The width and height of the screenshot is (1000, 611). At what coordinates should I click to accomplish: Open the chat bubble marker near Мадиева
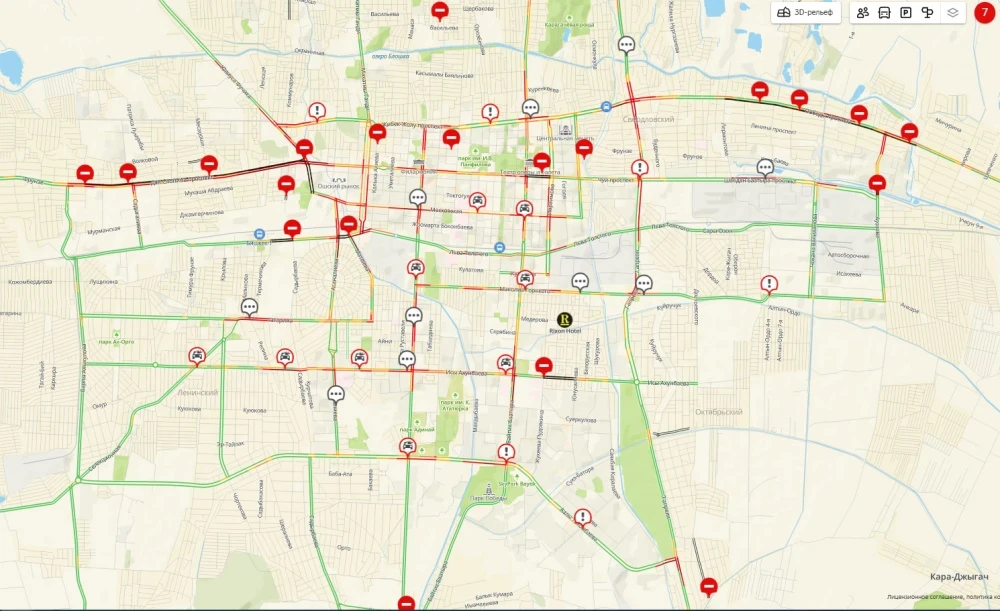click(580, 281)
